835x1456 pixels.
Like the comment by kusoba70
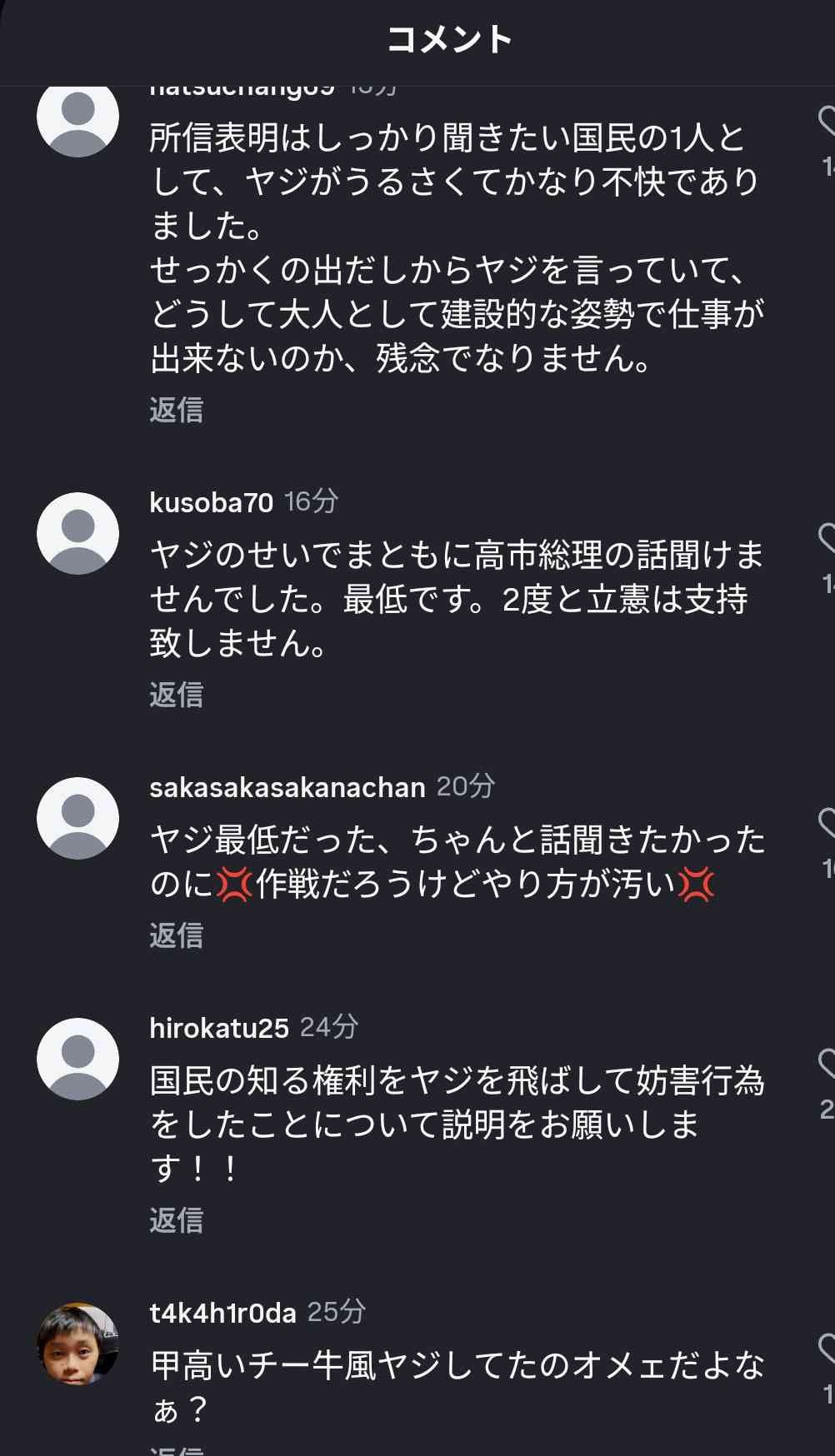coord(827,539)
